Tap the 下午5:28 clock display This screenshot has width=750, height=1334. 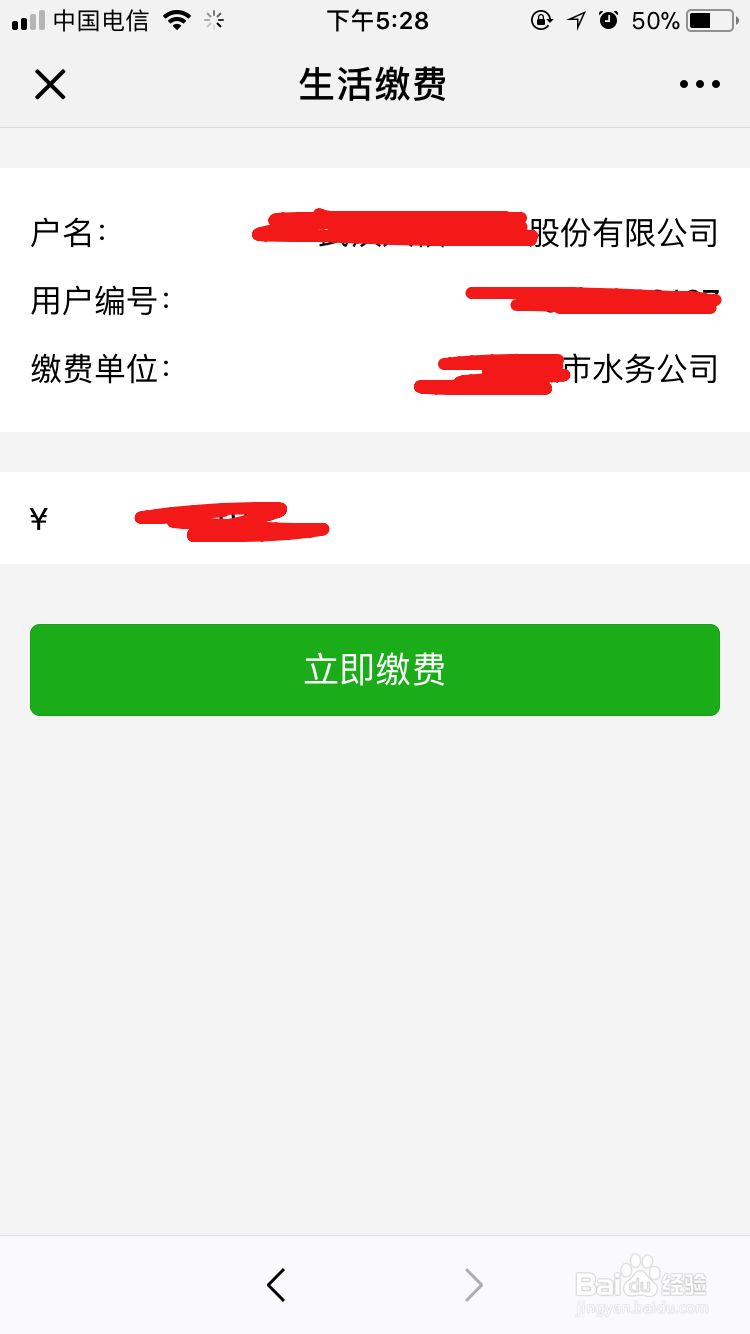pyautogui.click(x=378, y=19)
